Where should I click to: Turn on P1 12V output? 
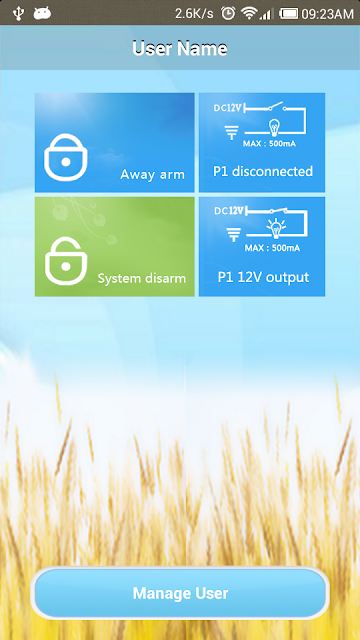(x=262, y=247)
